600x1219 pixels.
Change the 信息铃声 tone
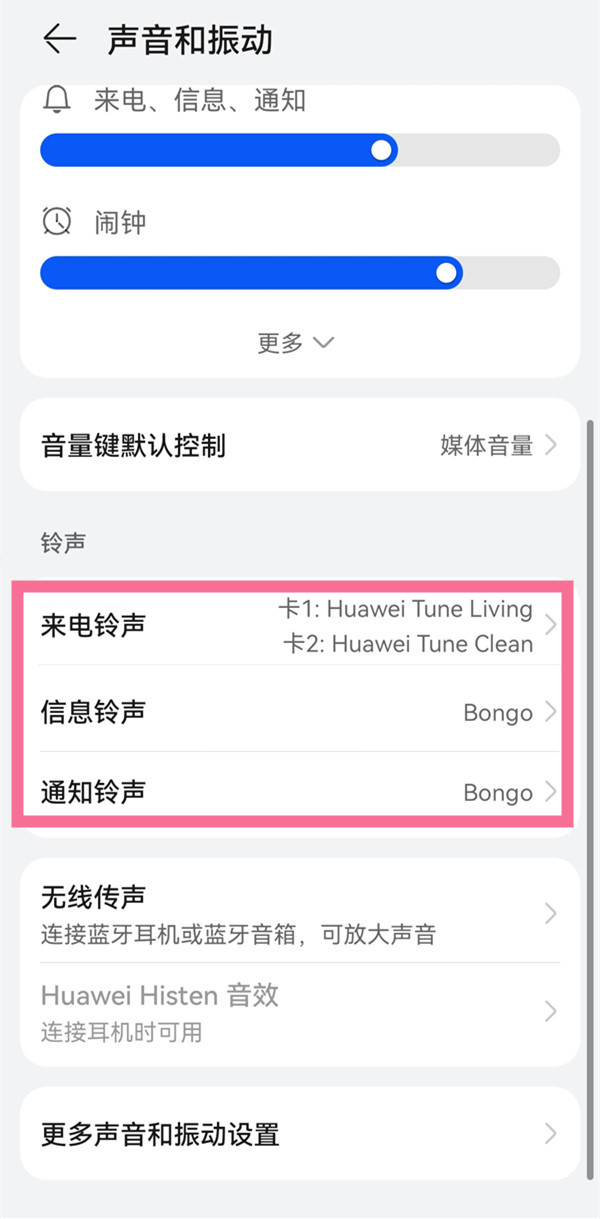coord(298,712)
